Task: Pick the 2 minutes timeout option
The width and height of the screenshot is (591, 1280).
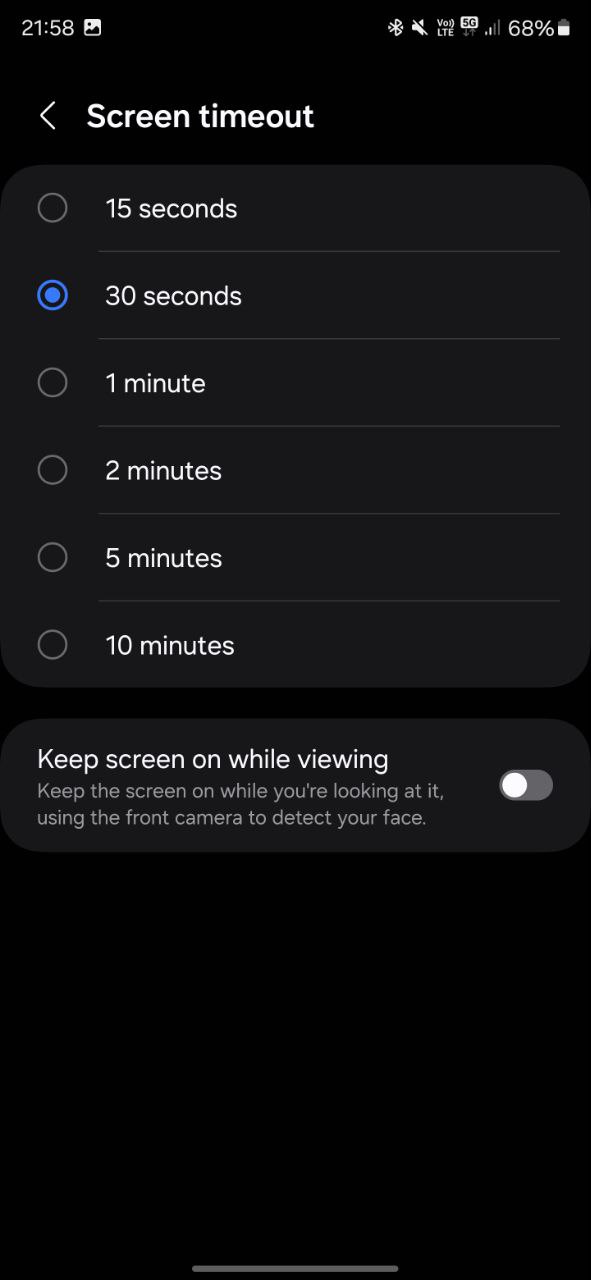Action: (295, 470)
